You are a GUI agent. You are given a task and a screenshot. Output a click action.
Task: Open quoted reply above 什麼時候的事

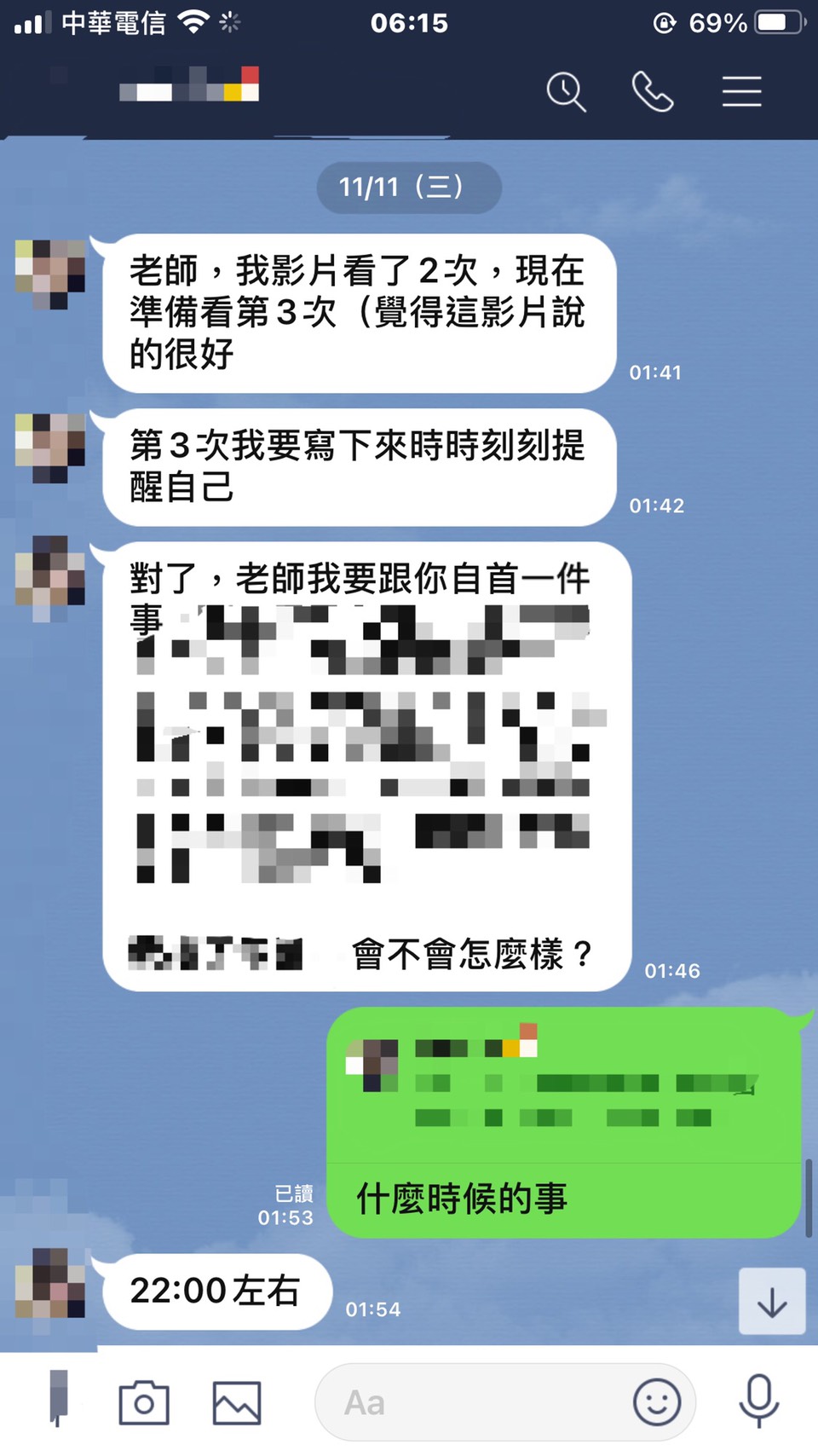(562, 1083)
